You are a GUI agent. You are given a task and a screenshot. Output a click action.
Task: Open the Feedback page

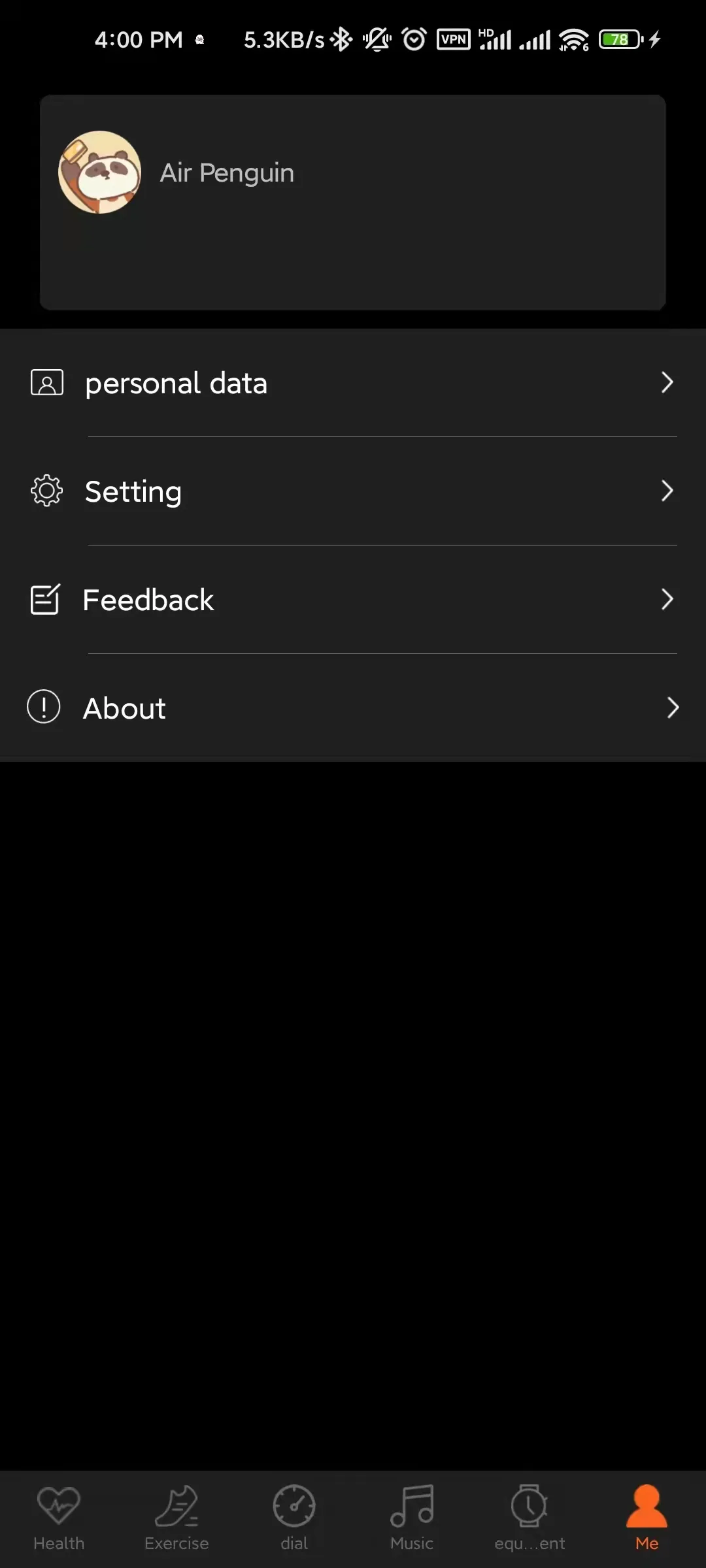pos(353,599)
